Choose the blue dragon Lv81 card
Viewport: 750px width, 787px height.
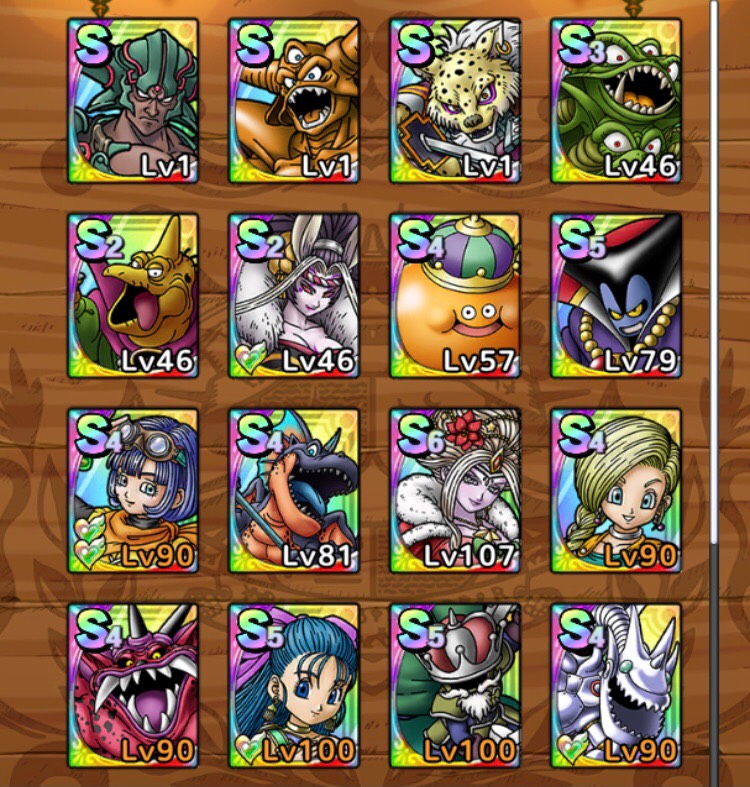[294, 490]
